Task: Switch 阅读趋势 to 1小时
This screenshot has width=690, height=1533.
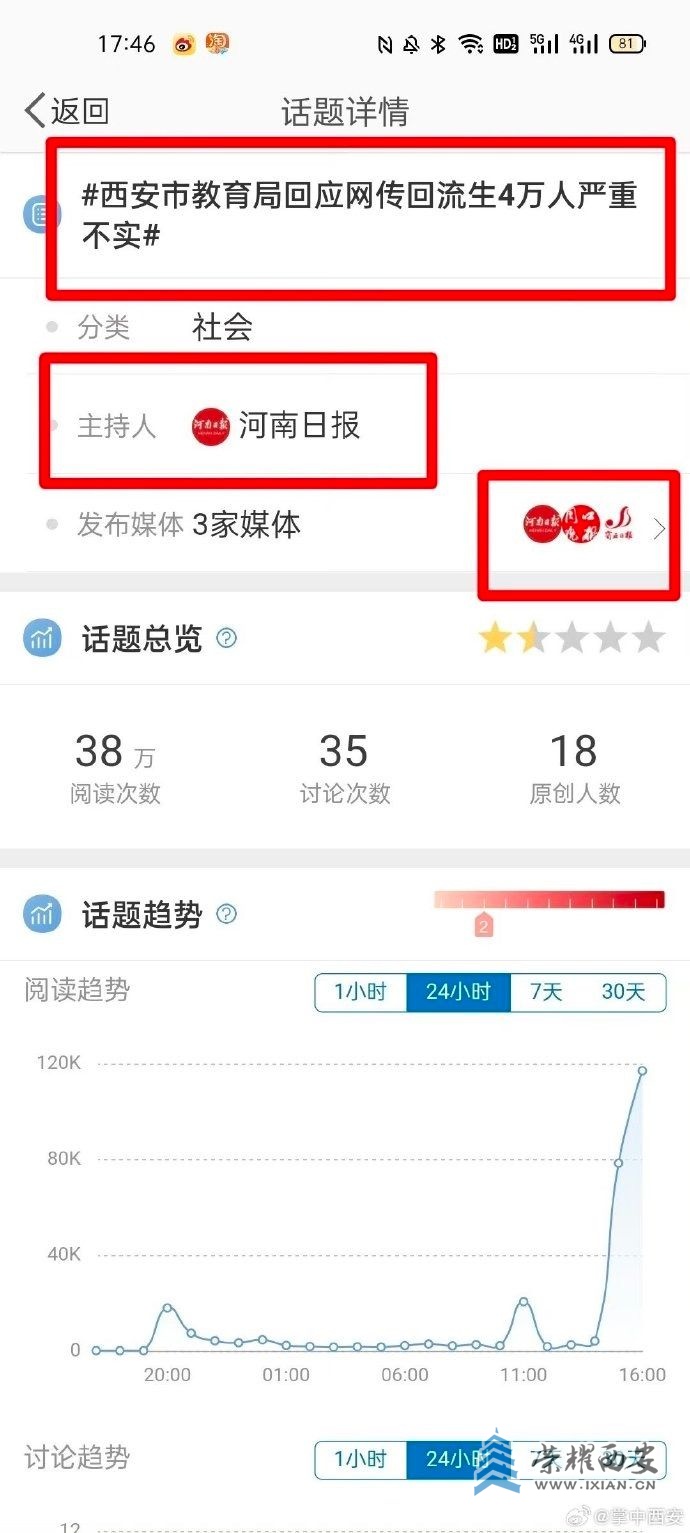Action: point(361,992)
